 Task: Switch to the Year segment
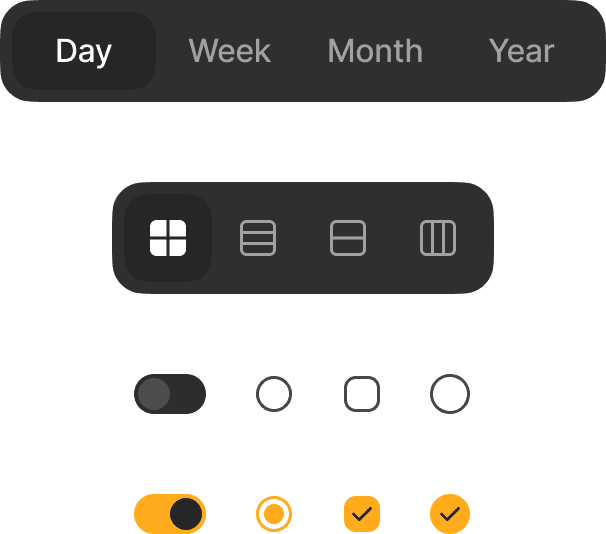[521, 51]
